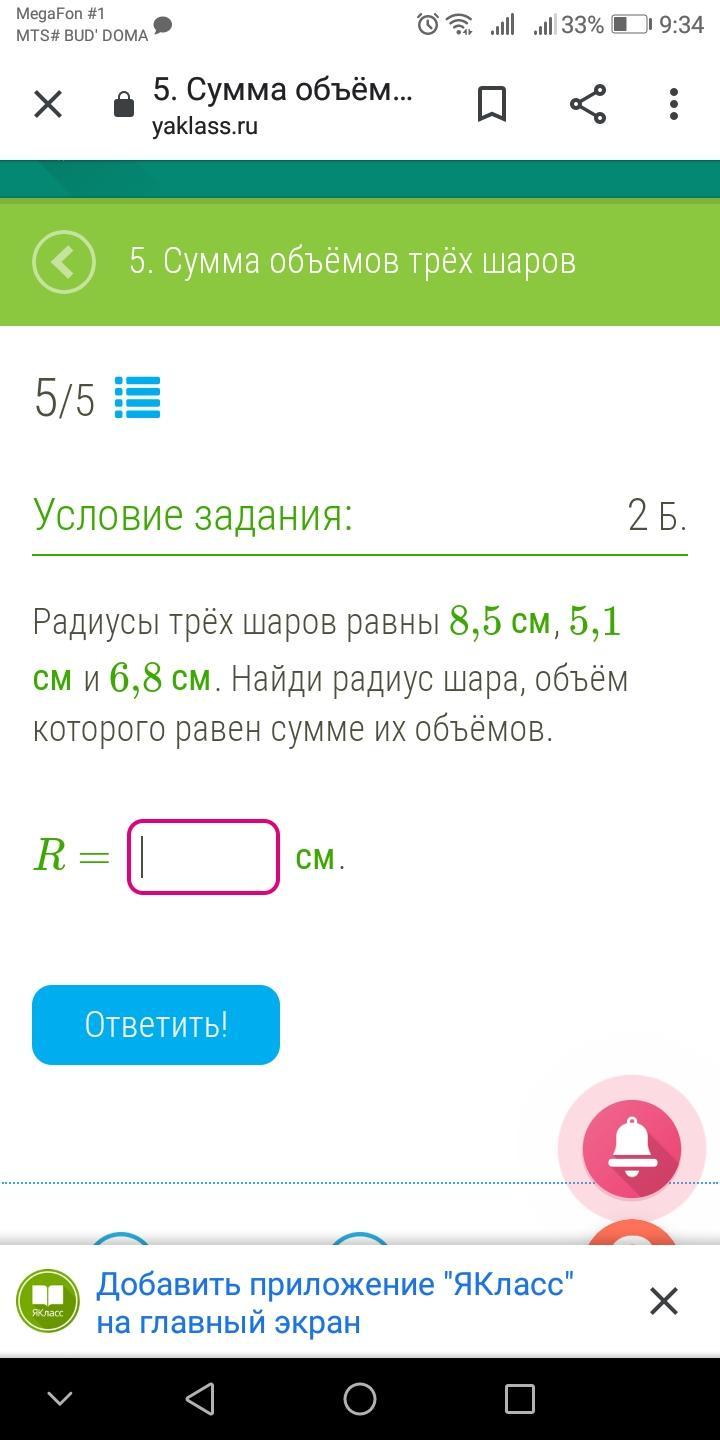Dismiss the add-app banner
The width and height of the screenshot is (720, 1440).
click(x=664, y=1301)
